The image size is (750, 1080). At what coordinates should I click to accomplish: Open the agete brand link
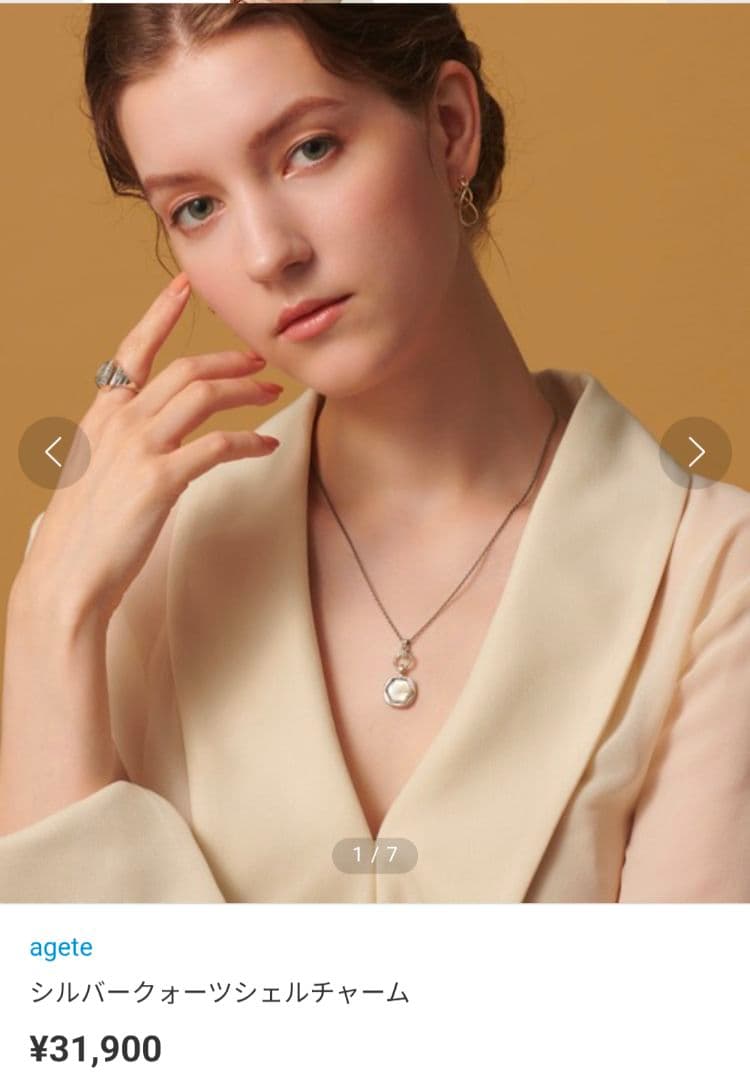point(61,947)
